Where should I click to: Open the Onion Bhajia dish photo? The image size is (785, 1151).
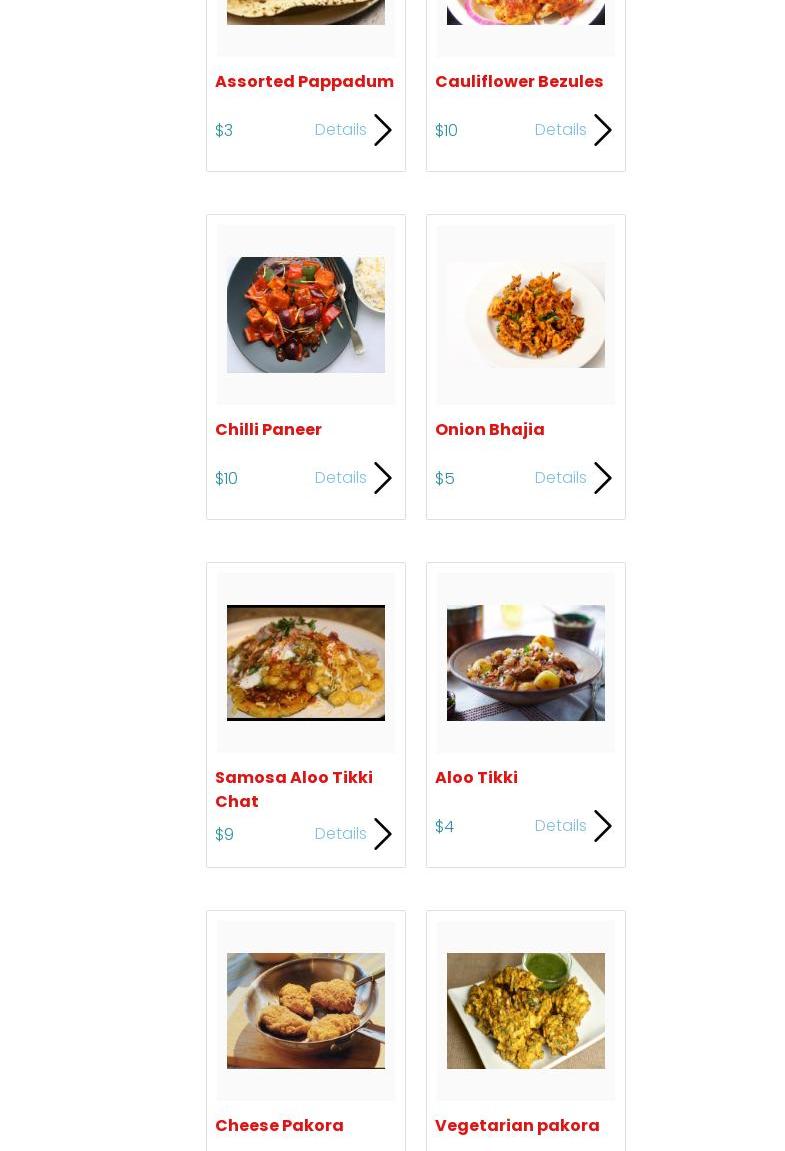pos(526,315)
